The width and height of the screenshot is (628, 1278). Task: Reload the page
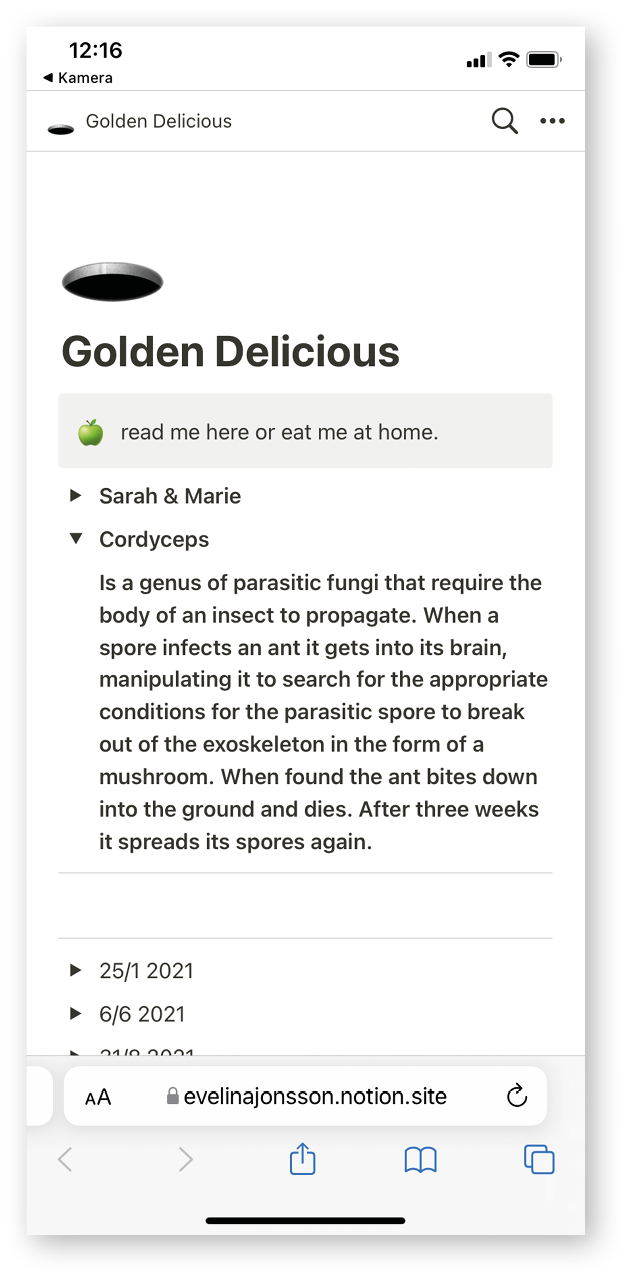coord(517,1096)
